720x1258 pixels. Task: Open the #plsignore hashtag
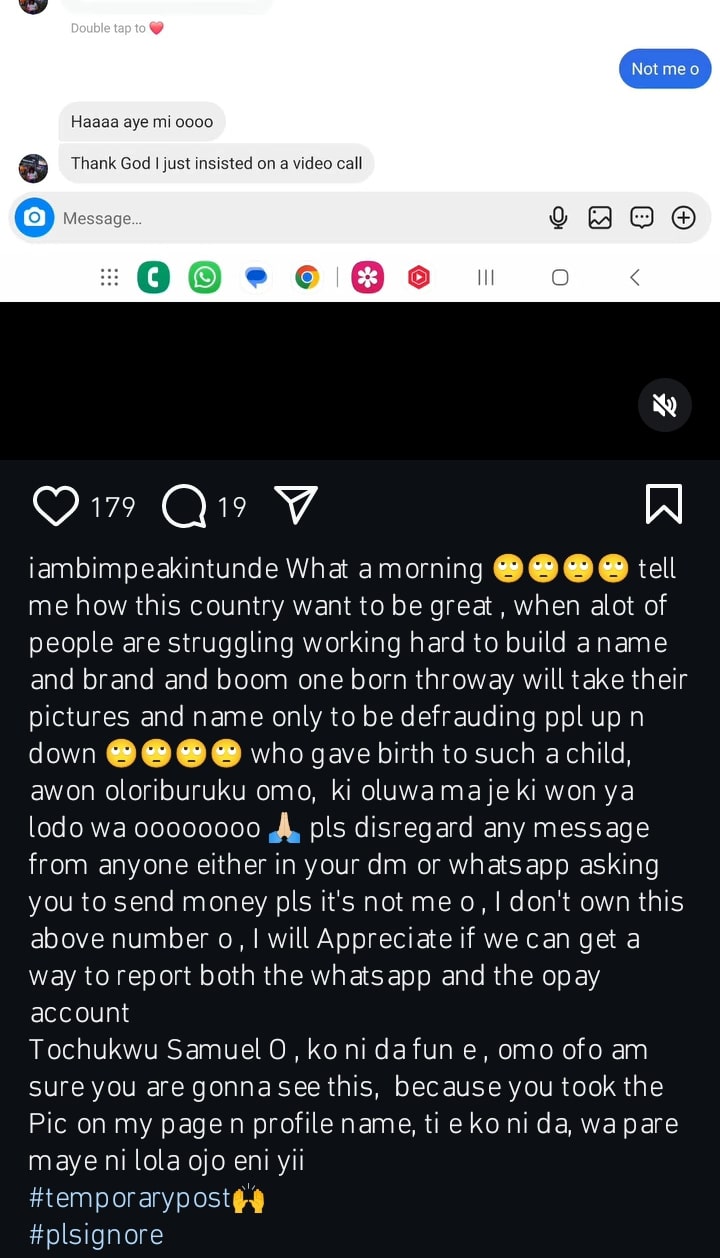click(96, 1234)
